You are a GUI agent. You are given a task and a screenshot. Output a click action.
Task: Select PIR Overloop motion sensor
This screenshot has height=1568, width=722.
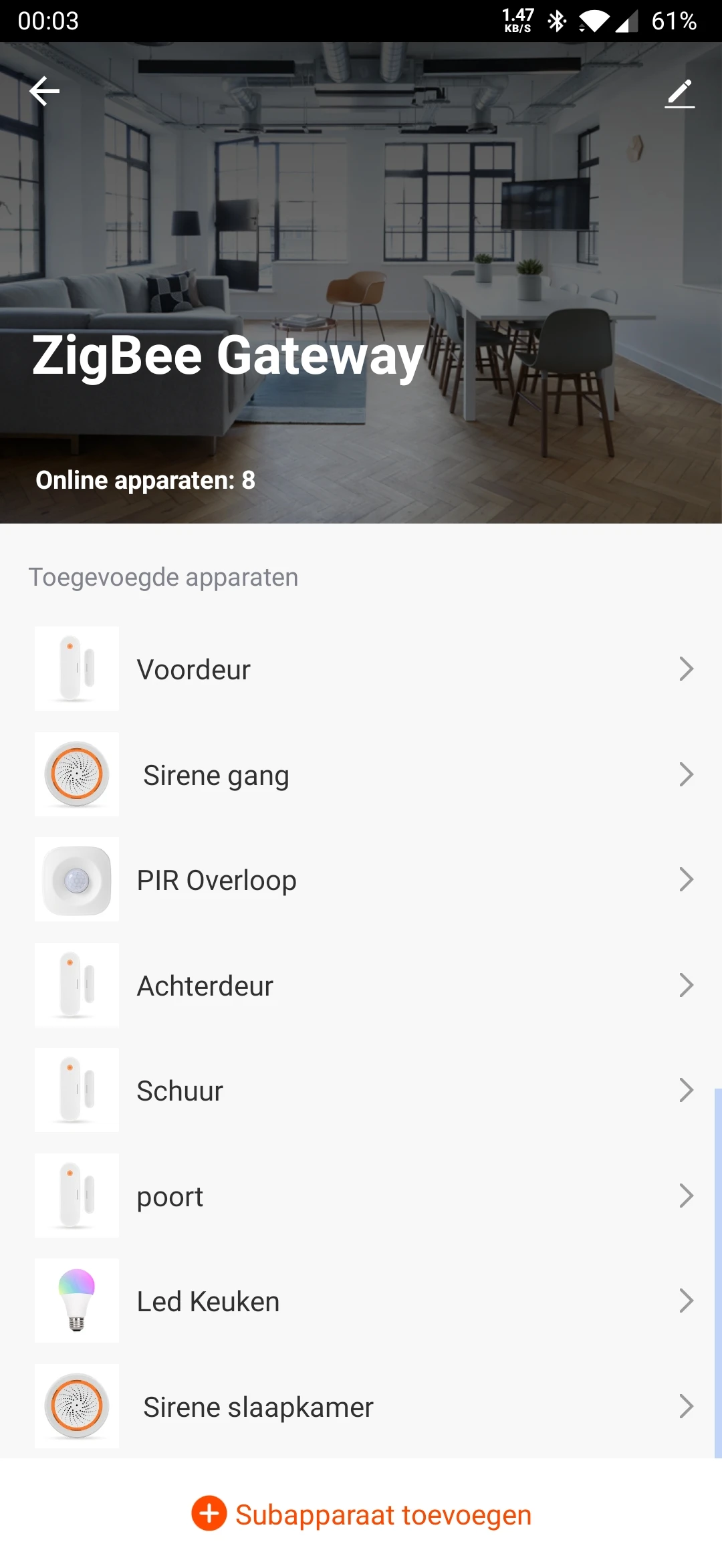[x=361, y=880]
